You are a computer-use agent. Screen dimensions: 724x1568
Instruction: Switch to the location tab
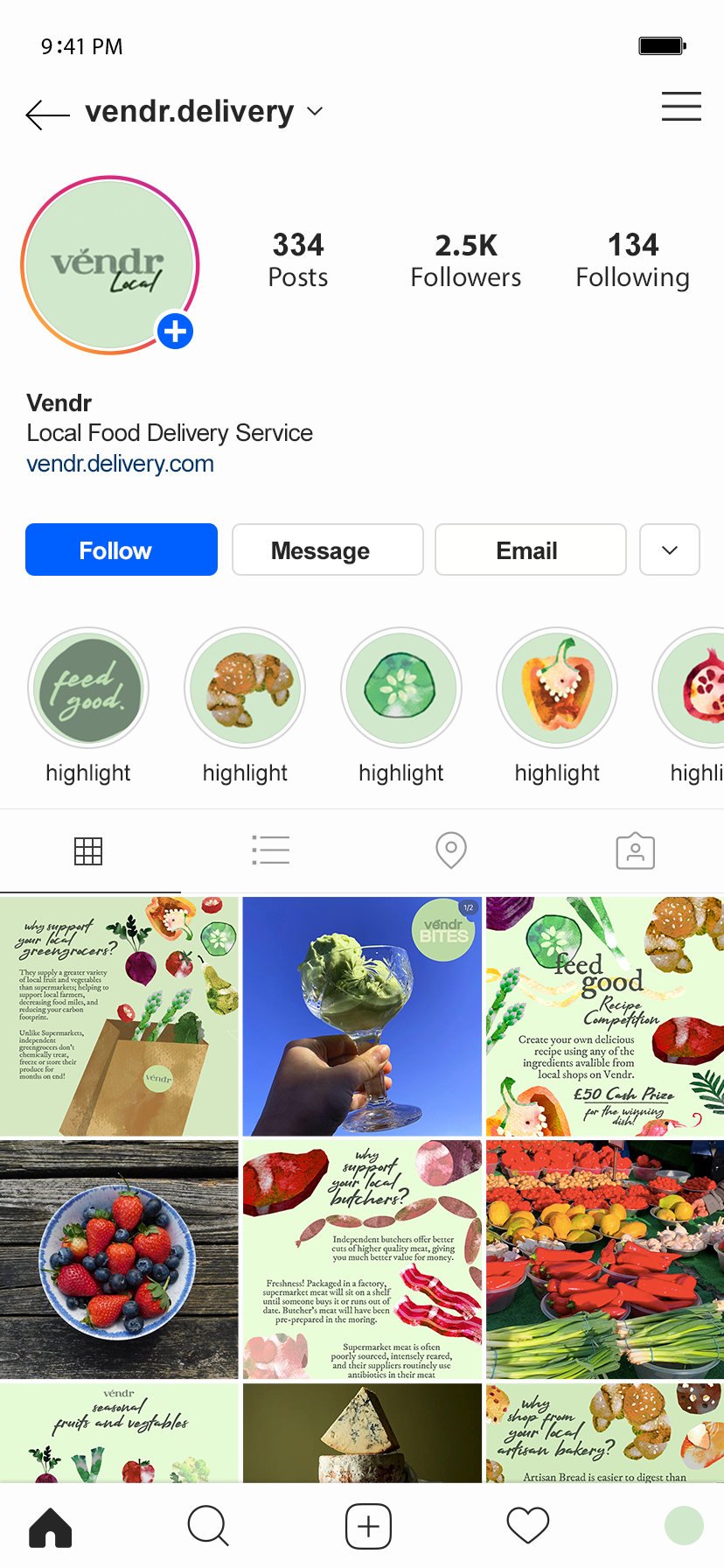pyautogui.click(x=451, y=850)
